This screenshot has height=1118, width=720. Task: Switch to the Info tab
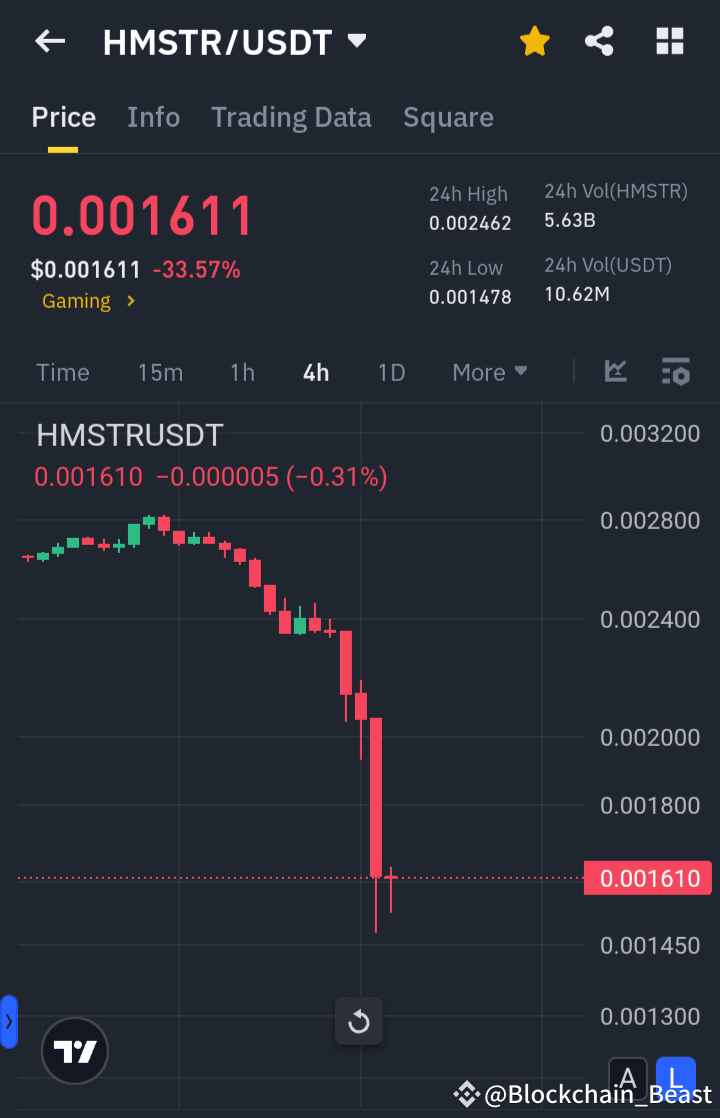coord(153,117)
